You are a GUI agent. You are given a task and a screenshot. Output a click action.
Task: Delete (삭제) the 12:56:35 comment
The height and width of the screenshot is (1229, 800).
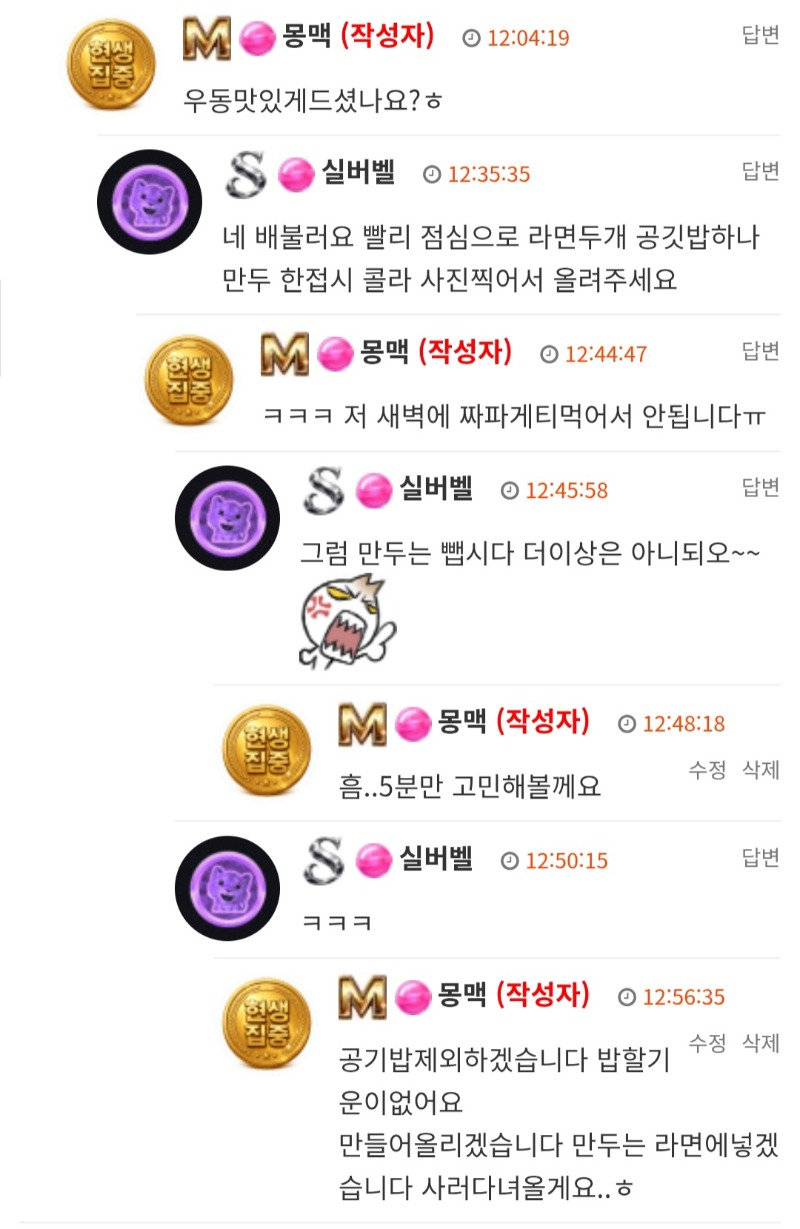tap(761, 1043)
